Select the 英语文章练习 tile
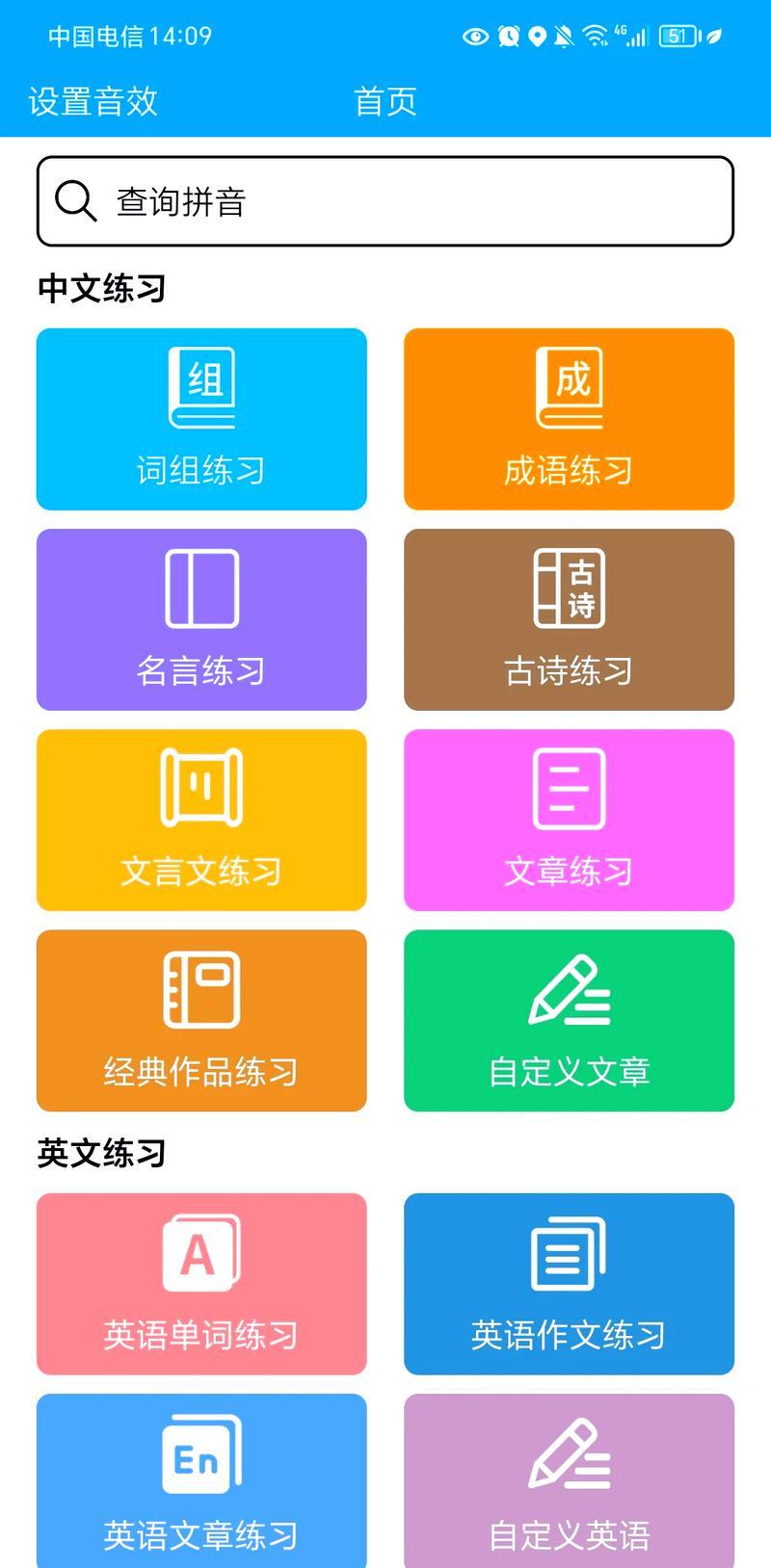This screenshot has height=1568, width=771. tap(201, 1481)
